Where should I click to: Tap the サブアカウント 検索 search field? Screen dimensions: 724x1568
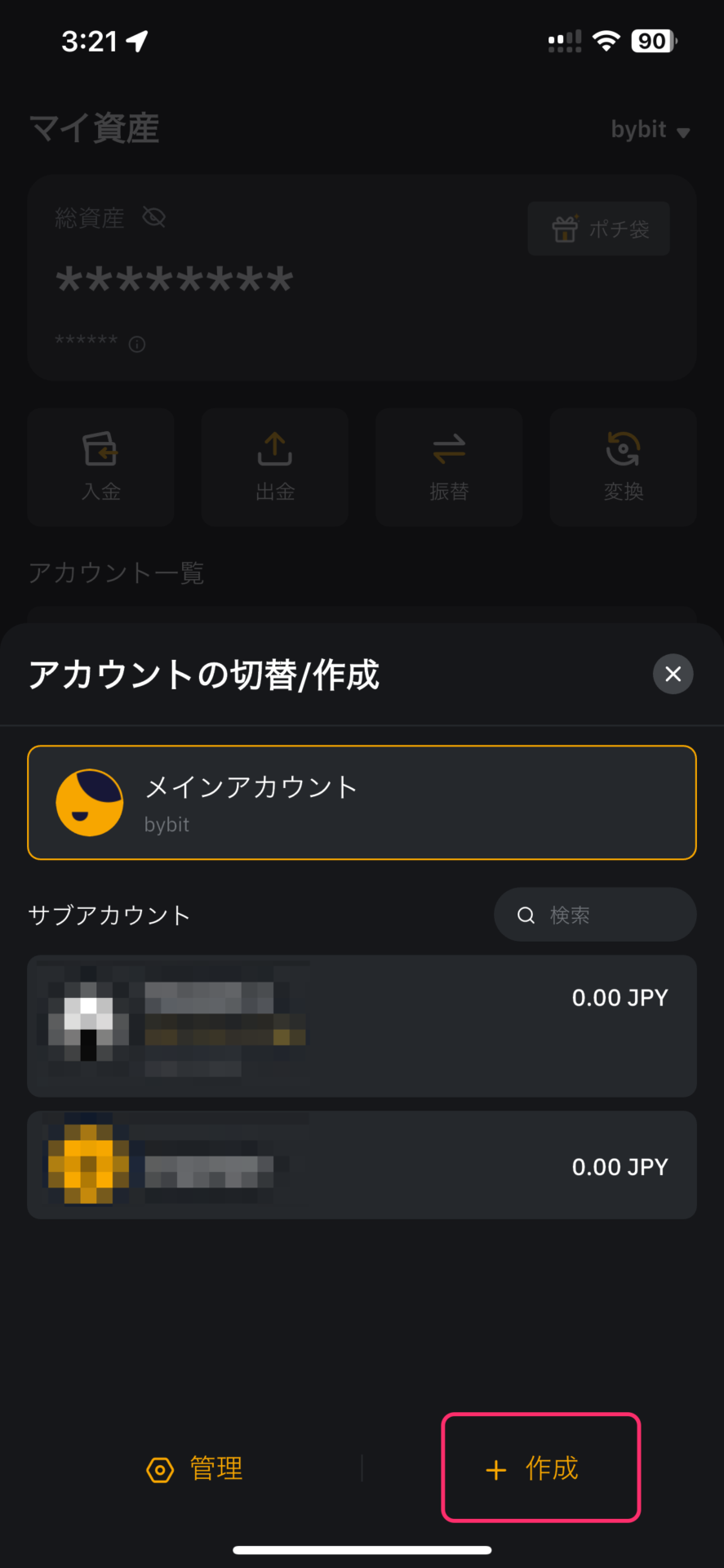[595, 915]
